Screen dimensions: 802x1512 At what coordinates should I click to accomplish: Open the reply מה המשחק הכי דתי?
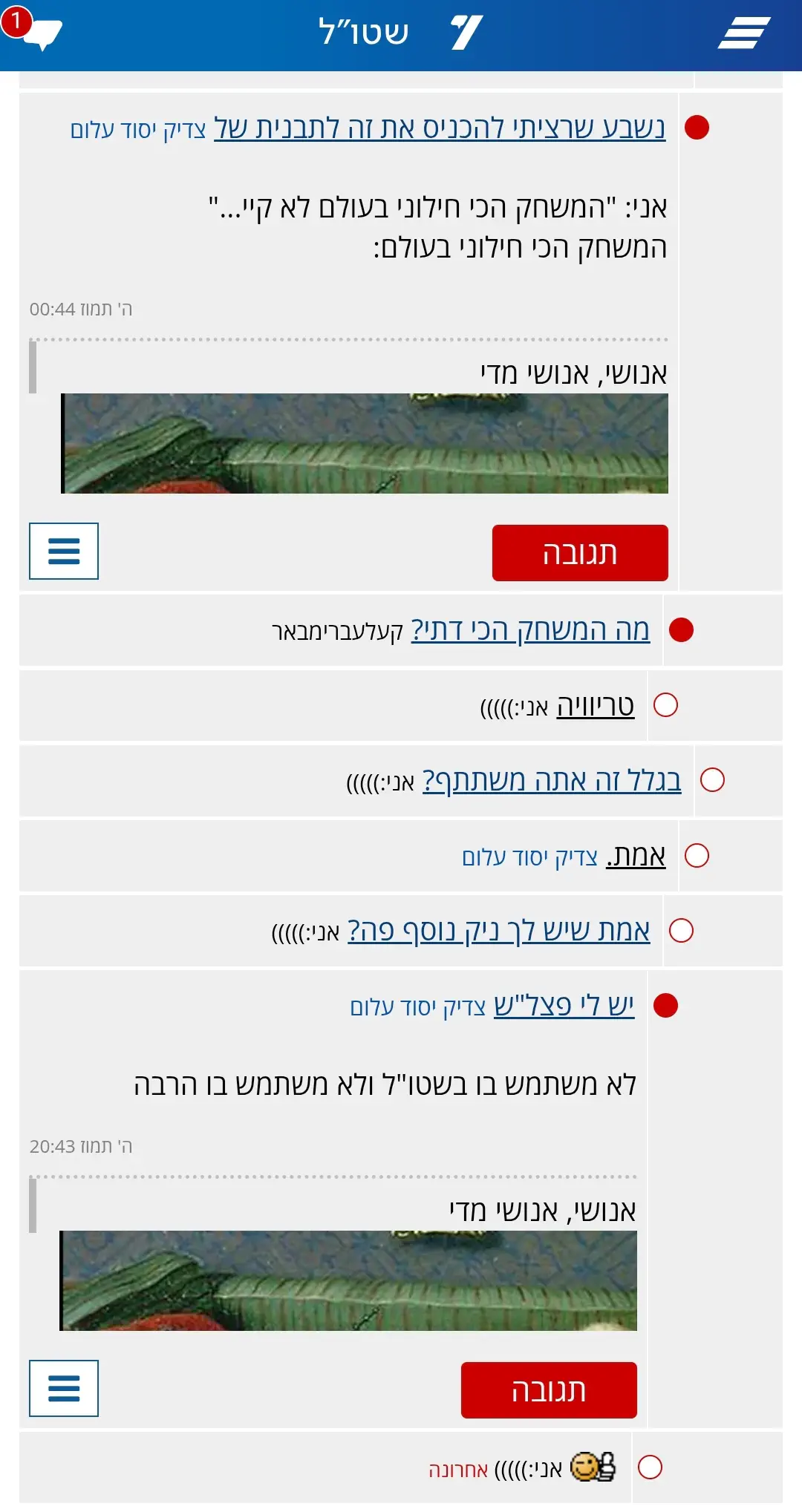pos(530,630)
